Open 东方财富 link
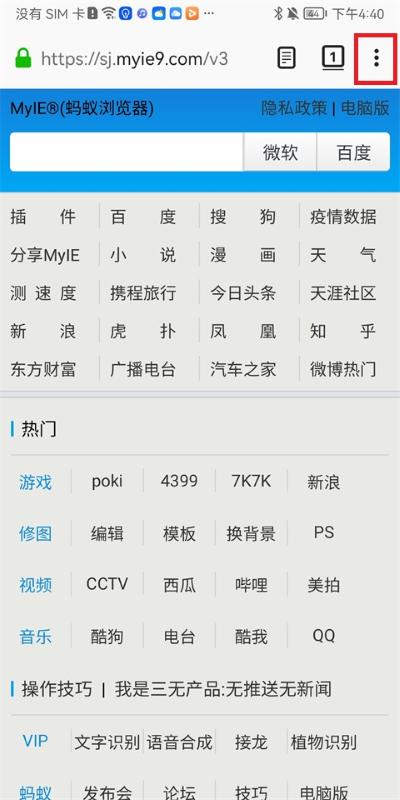The width and height of the screenshot is (400, 800). [x=43, y=369]
